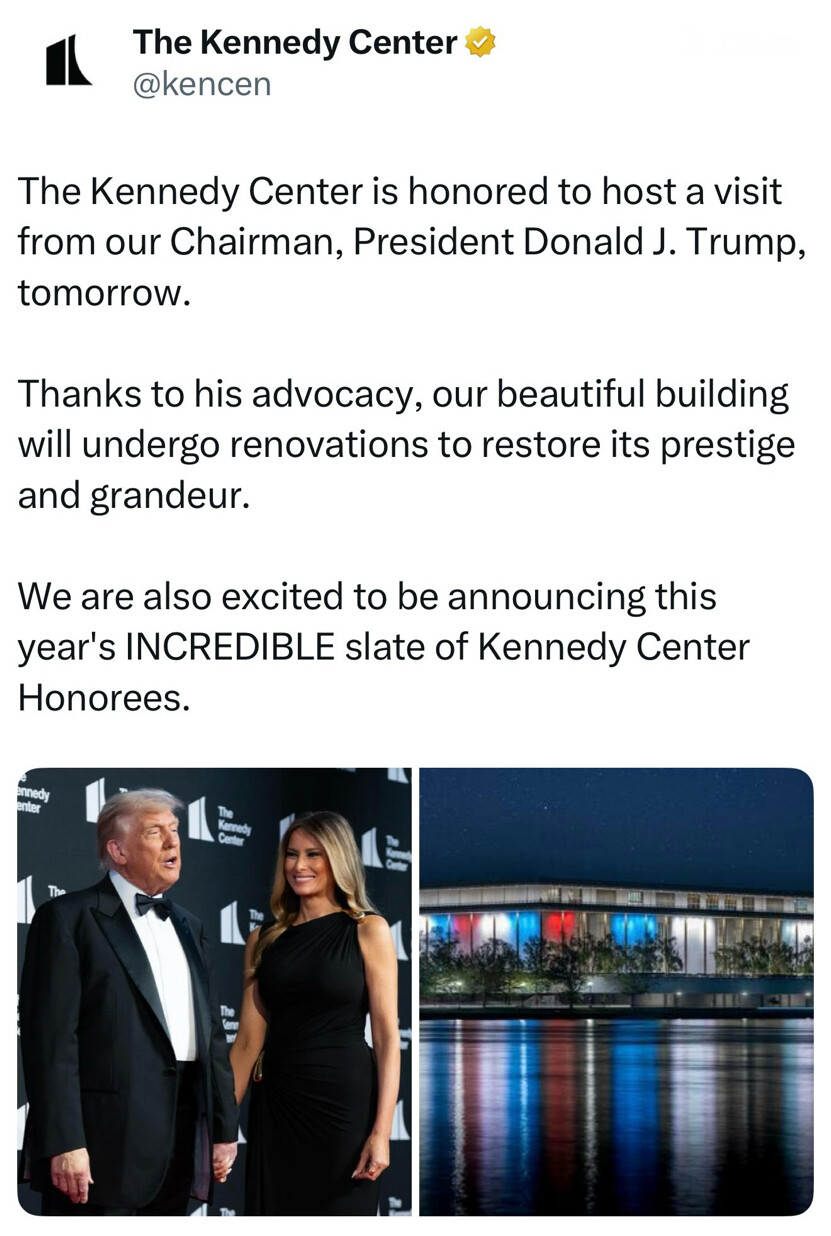The height and width of the screenshot is (1236, 831).
Task: Open The Kennedy Center profile avatar
Action: (69, 61)
